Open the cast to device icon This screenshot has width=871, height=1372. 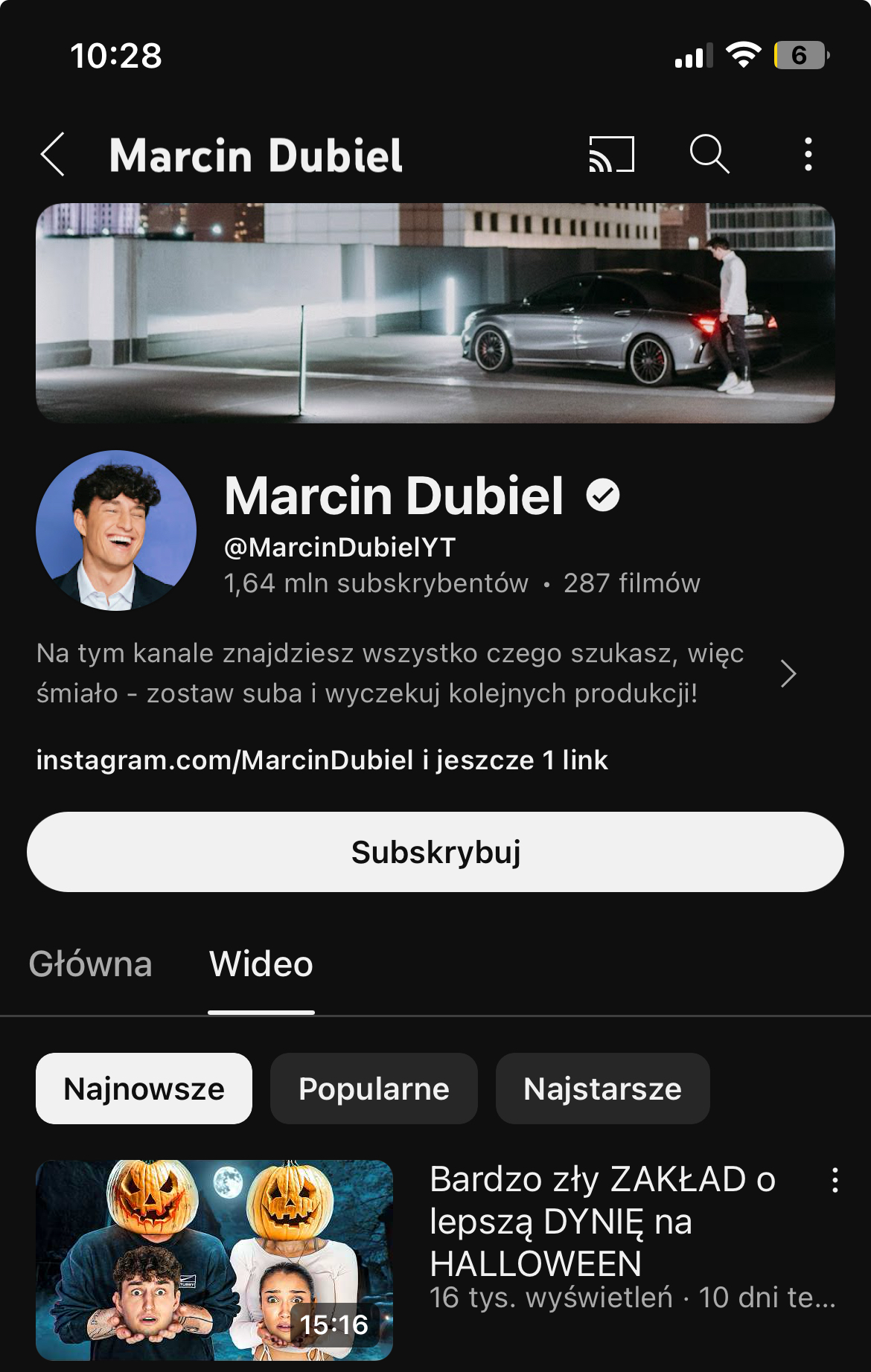[x=611, y=155]
